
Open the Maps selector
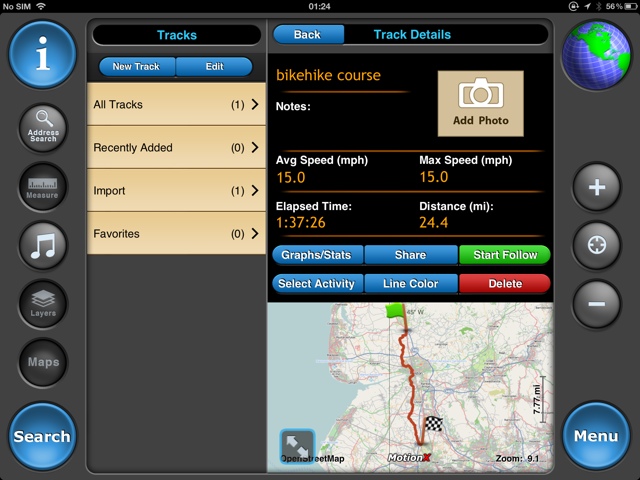pos(43,362)
